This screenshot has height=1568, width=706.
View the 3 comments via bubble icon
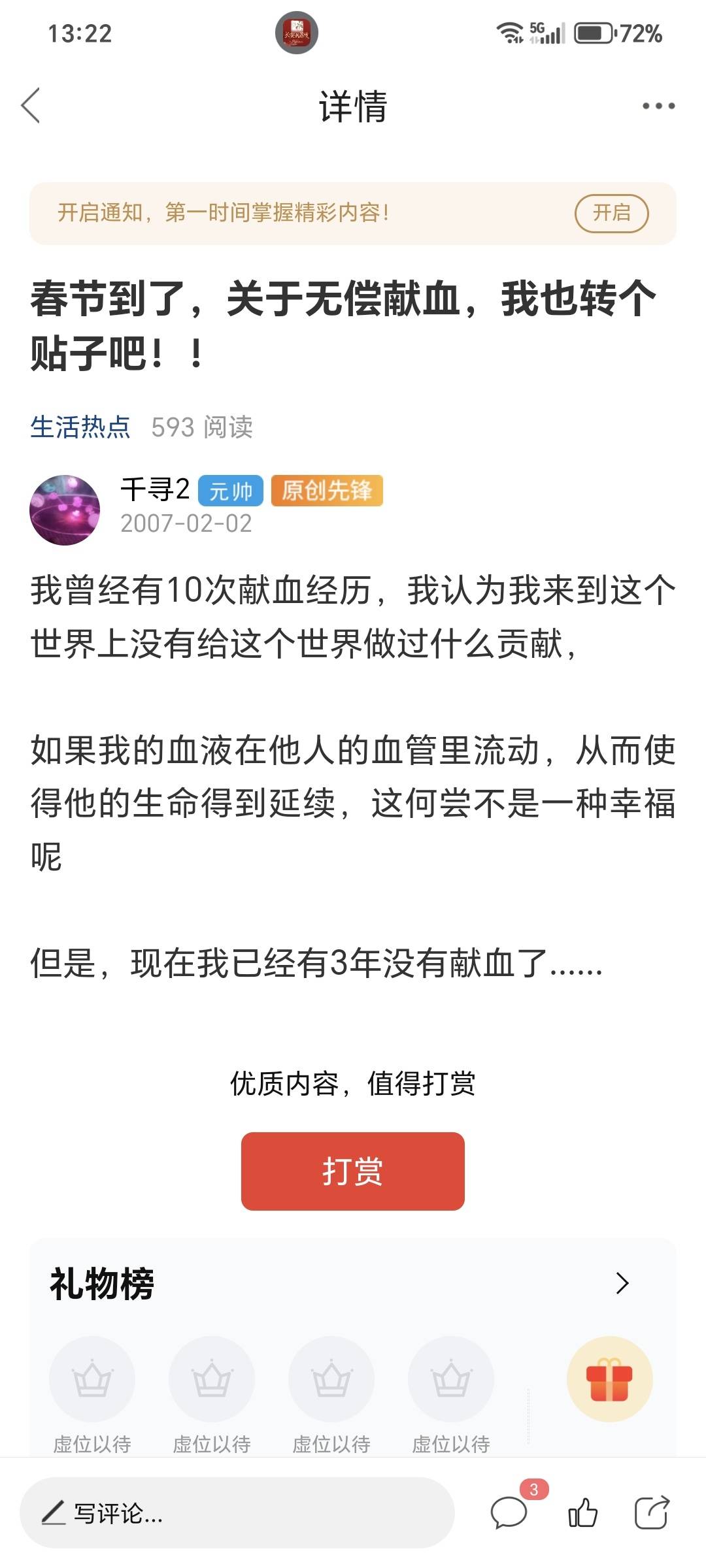[x=509, y=1512]
